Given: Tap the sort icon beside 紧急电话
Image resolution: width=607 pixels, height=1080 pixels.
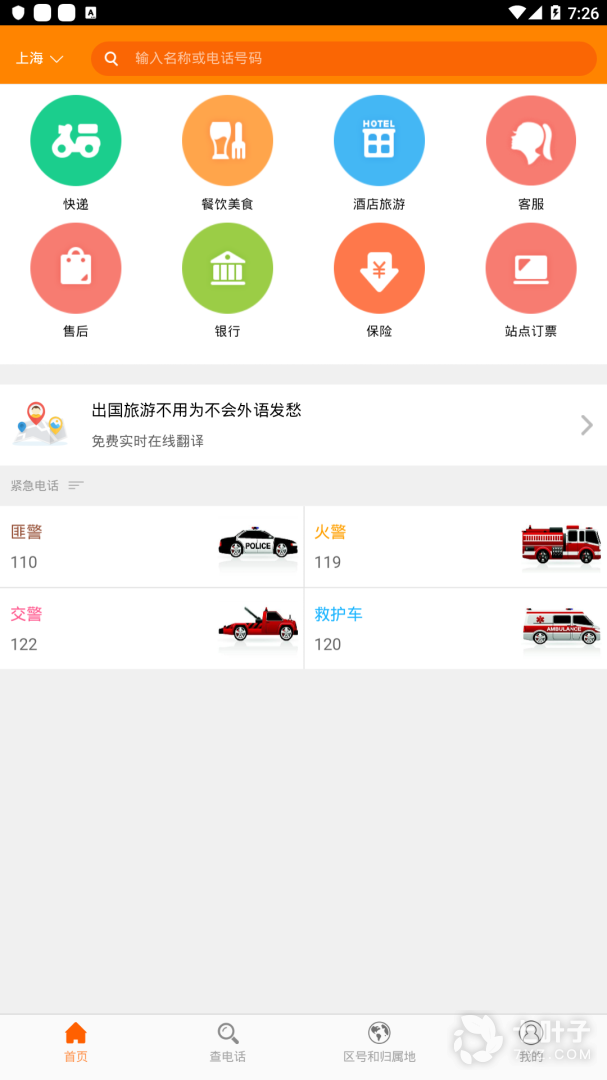Looking at the screenshot, I should pos(76,486).
